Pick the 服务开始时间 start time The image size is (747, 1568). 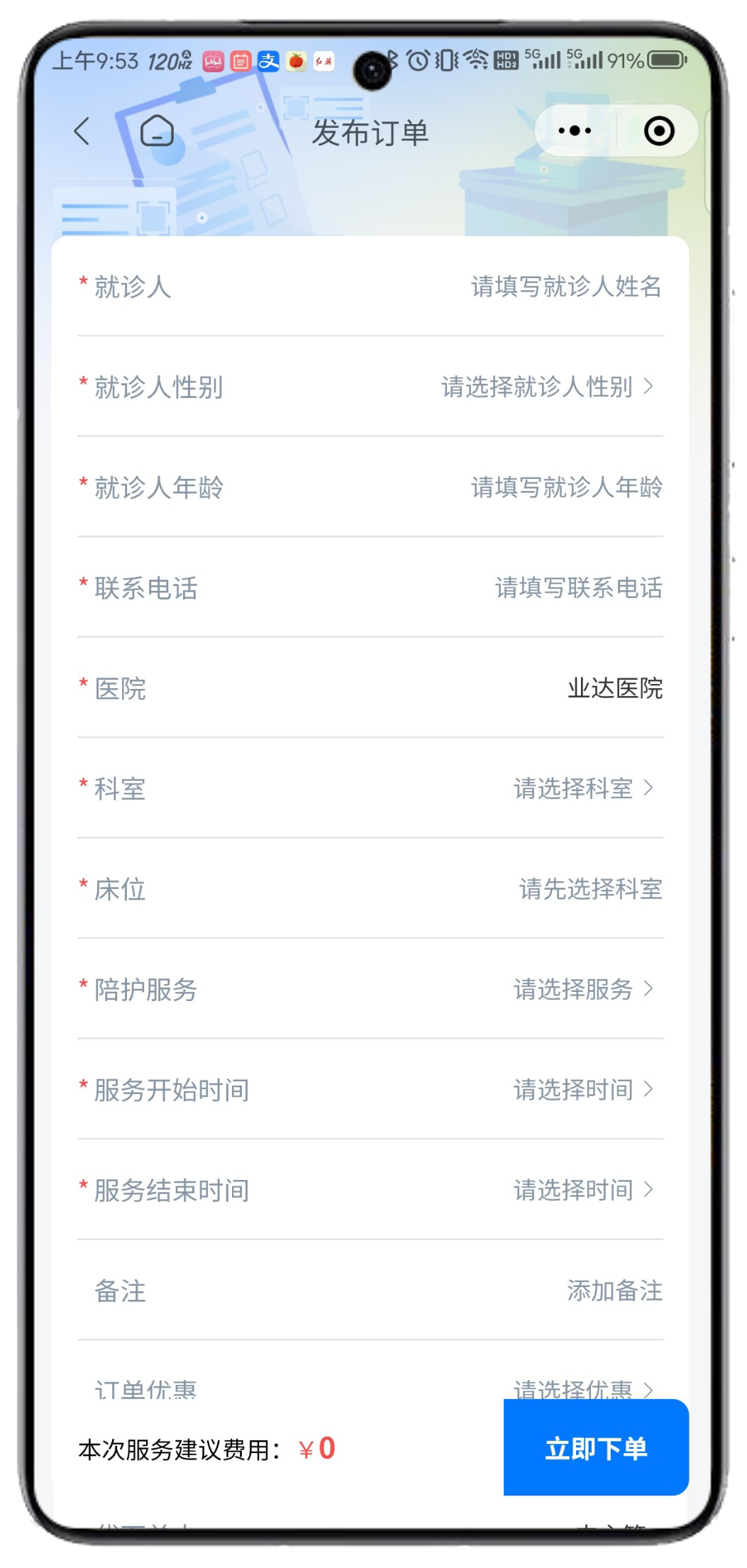click(582, 1090)
